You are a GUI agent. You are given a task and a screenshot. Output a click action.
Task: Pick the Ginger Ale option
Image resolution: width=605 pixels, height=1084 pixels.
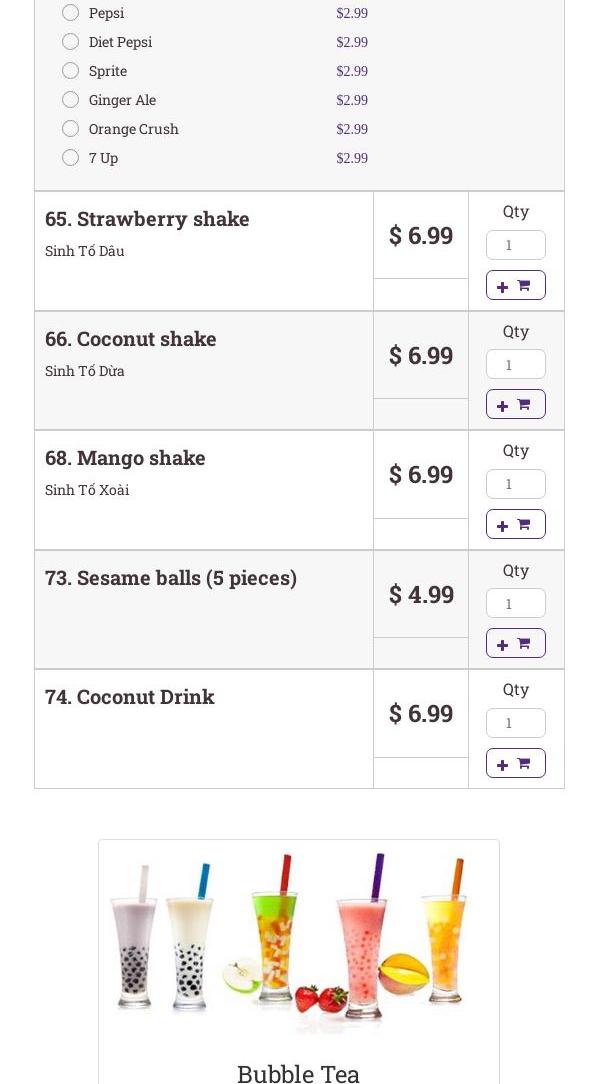coord(70,100)
